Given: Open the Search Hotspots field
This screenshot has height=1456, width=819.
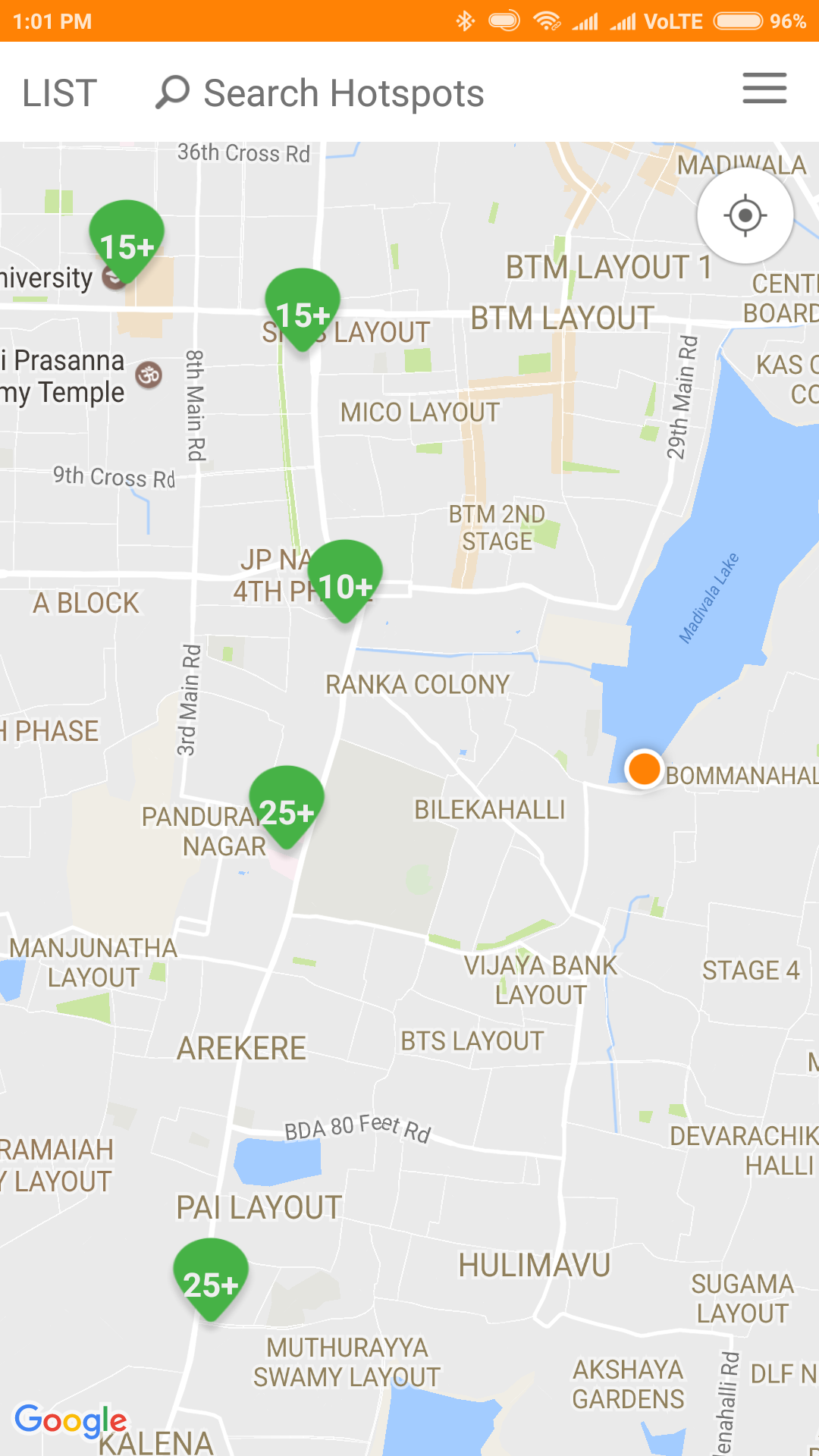Looking at the screenshot, I should tap(343, 93).
